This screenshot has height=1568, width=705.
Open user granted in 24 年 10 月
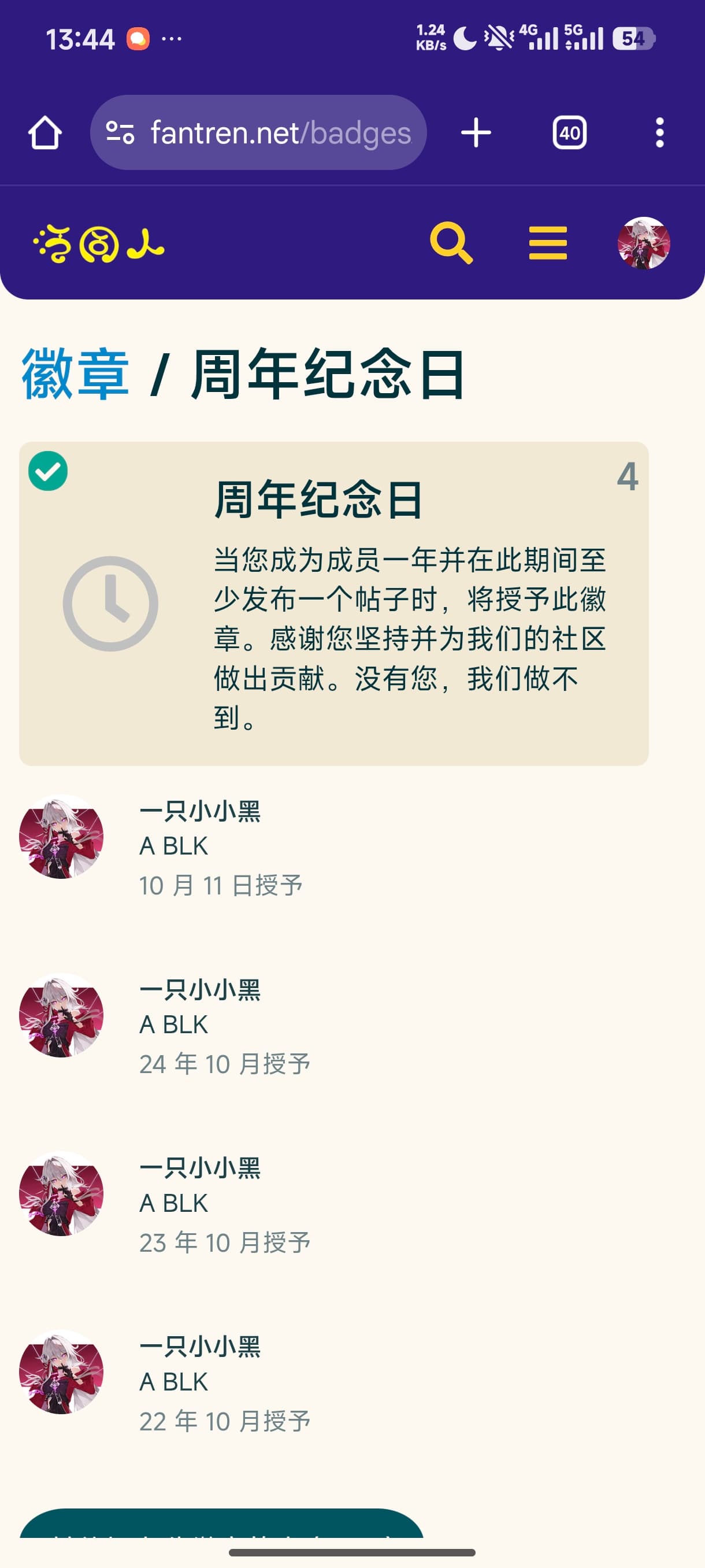pyautogui.click(x=199, y=990)
